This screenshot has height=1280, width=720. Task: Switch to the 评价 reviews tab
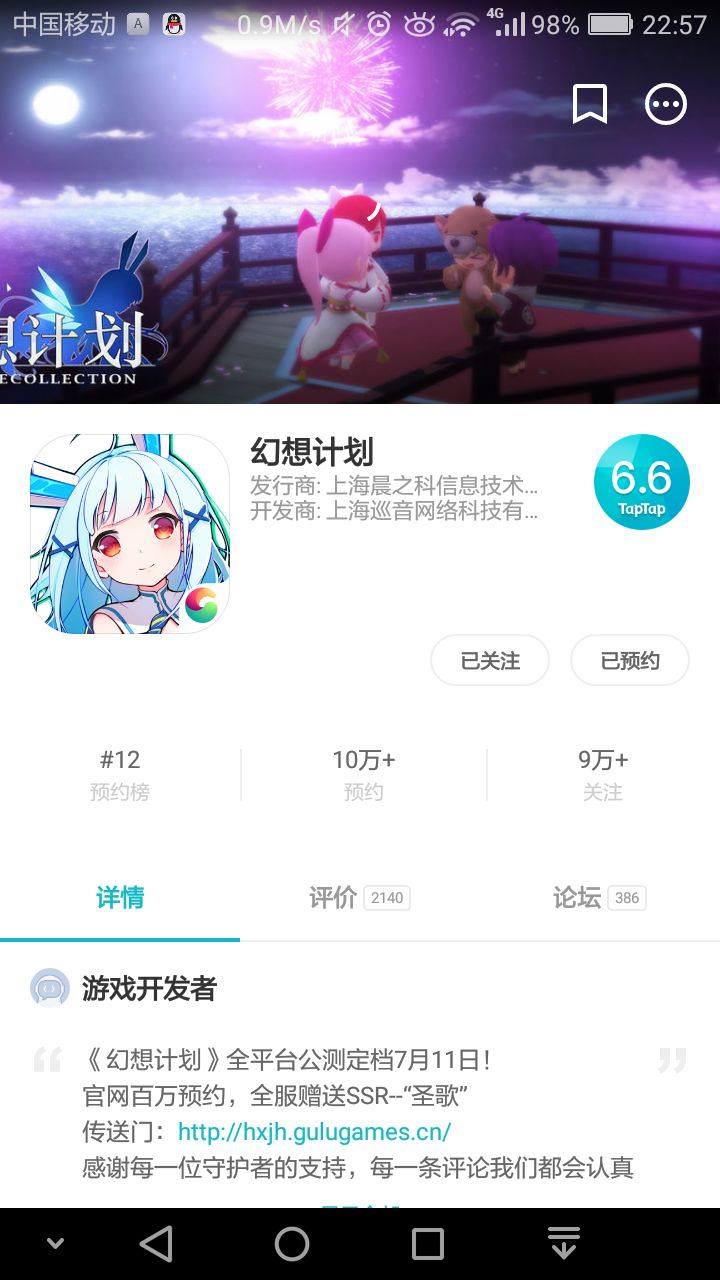pyautogui.click(x=360, y=898)
